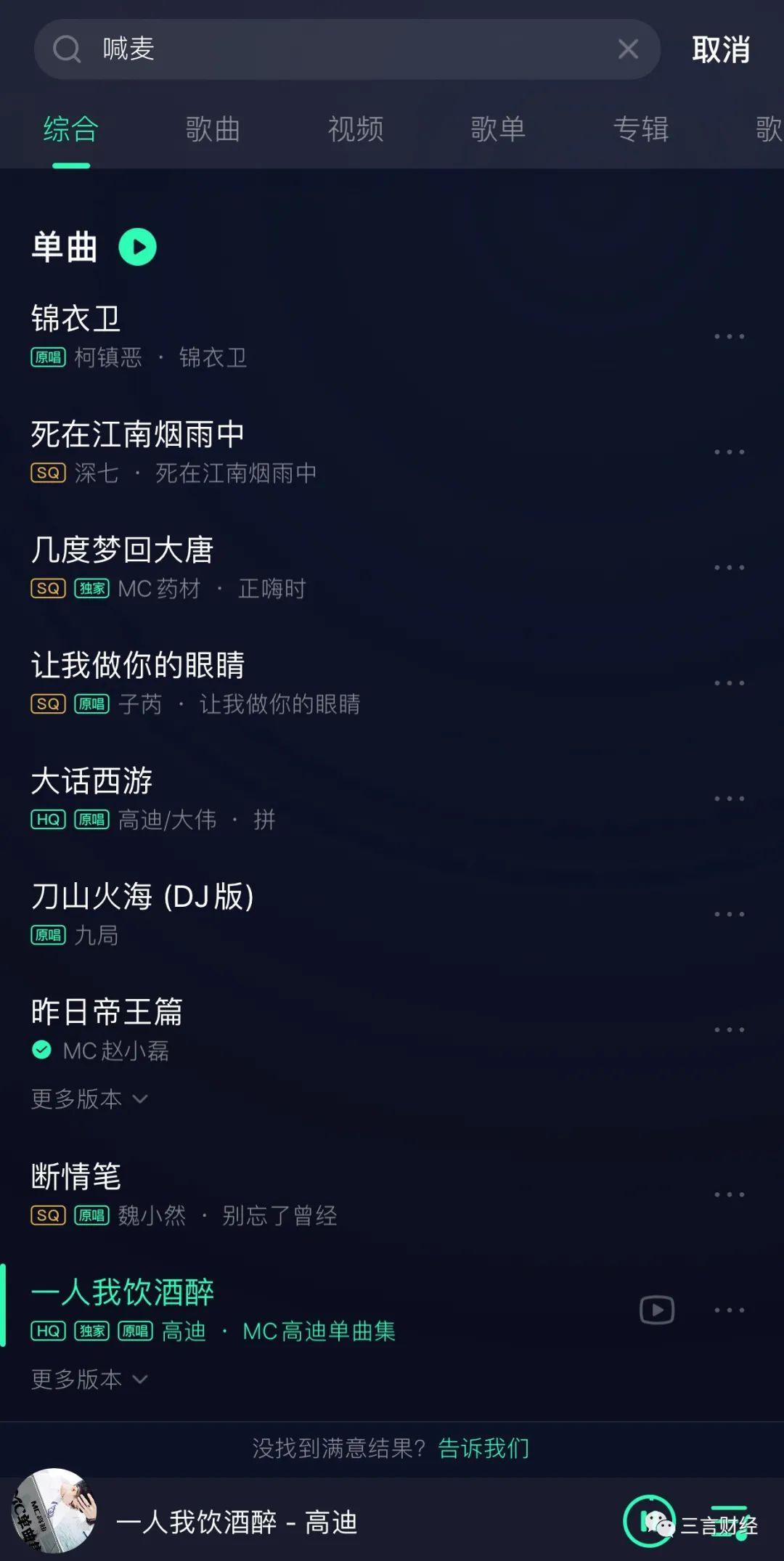Cancel the search with 取消
The image size is (784, 1561).
721,51
